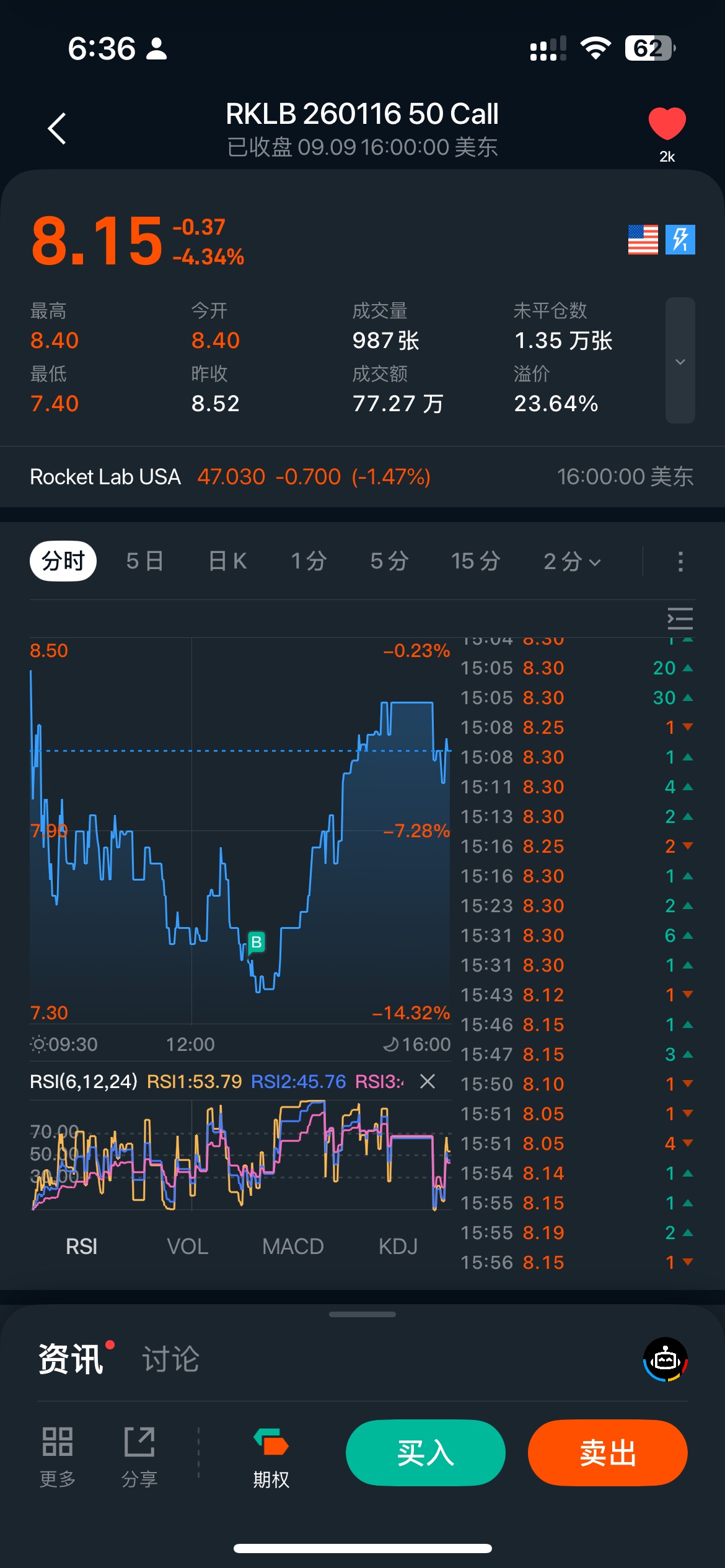725x1568 pixels.
Task: Select the 5分 chart interval
Action: [x=389, y=561]
